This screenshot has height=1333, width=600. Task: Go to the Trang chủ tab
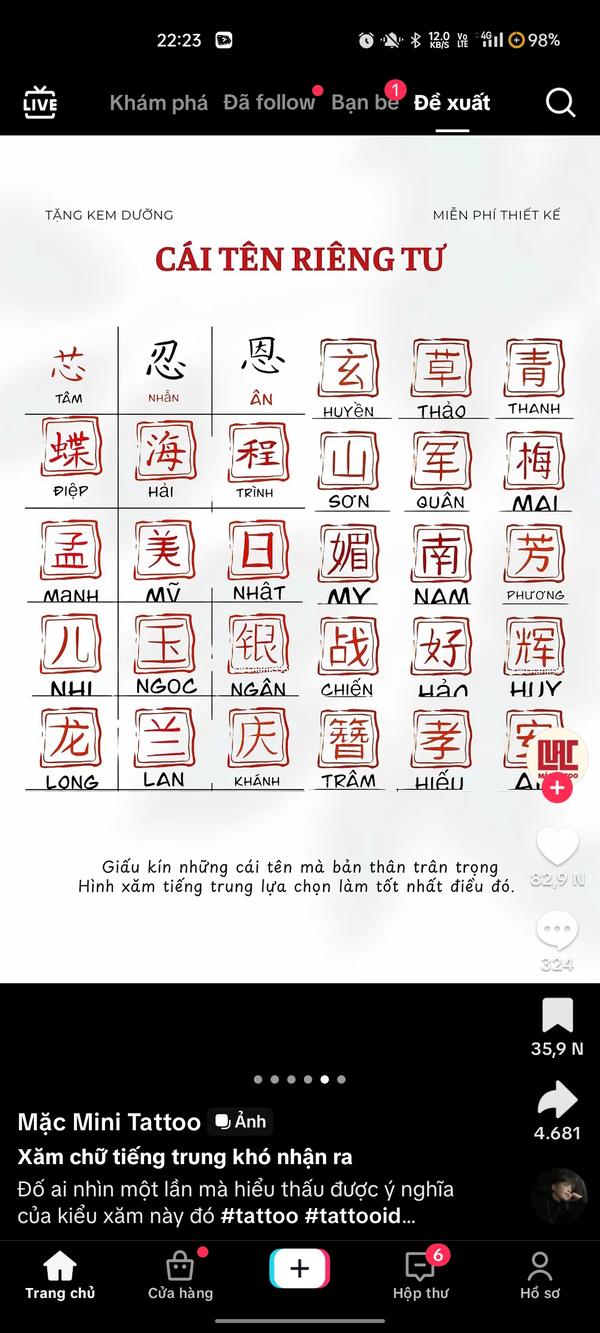coord(60,1275)
